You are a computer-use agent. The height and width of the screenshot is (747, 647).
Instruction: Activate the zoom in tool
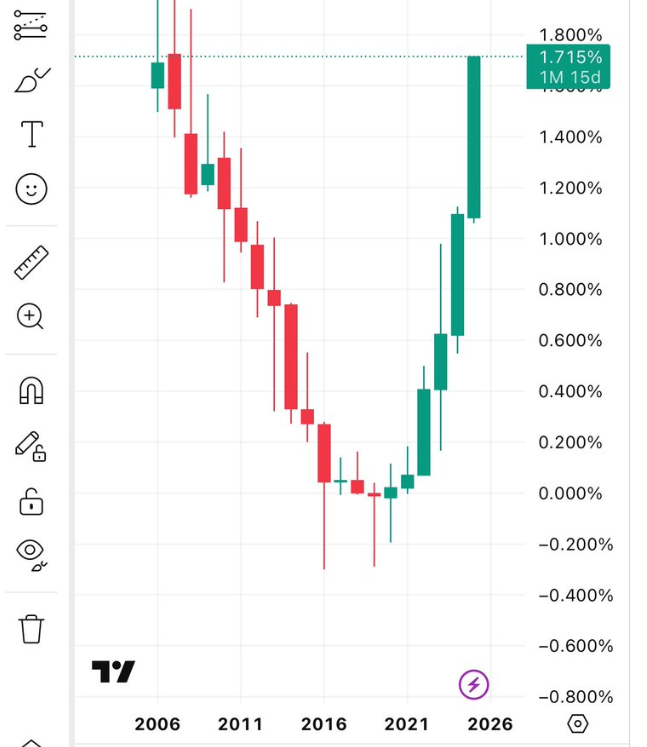(x=31, y=317)
